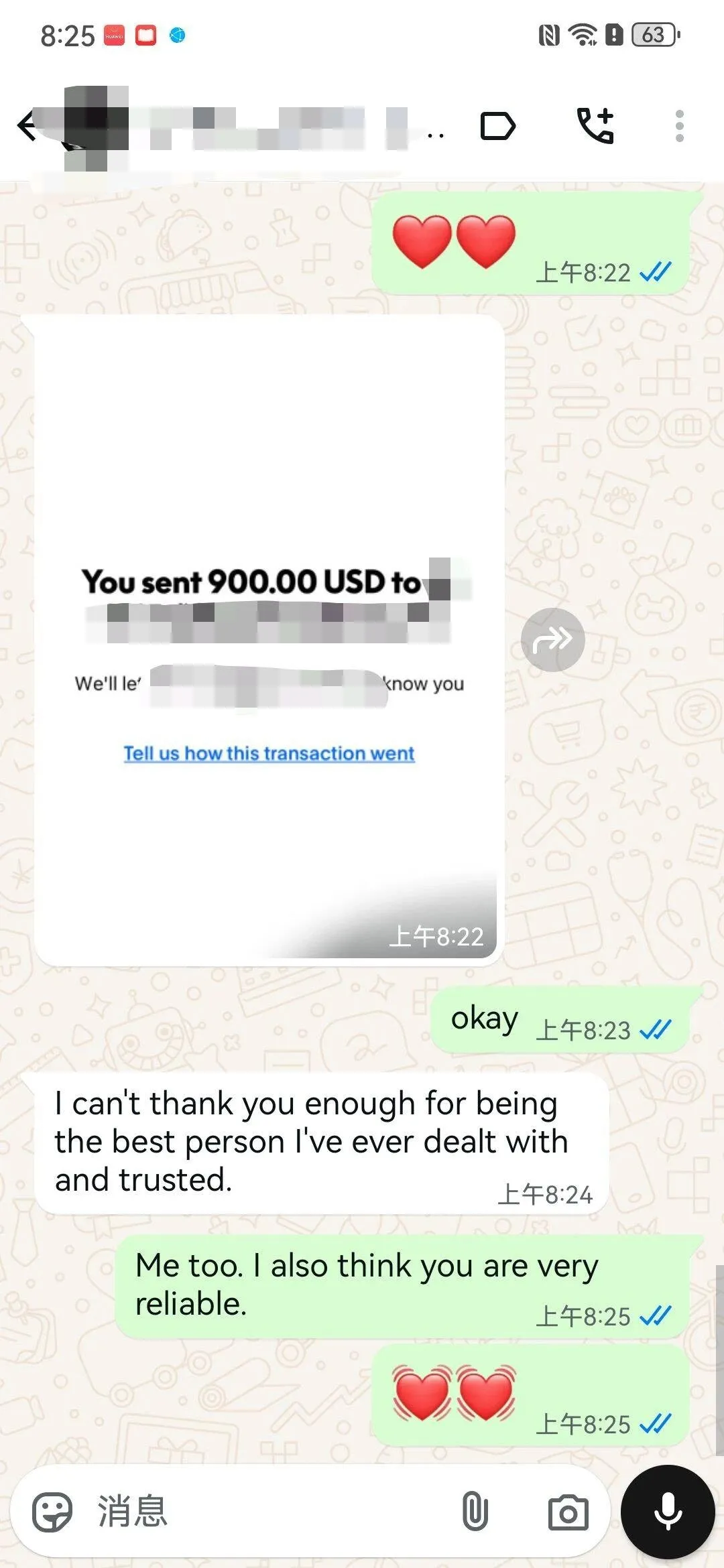Tap the 消息 message input field

click(268, 1512)
